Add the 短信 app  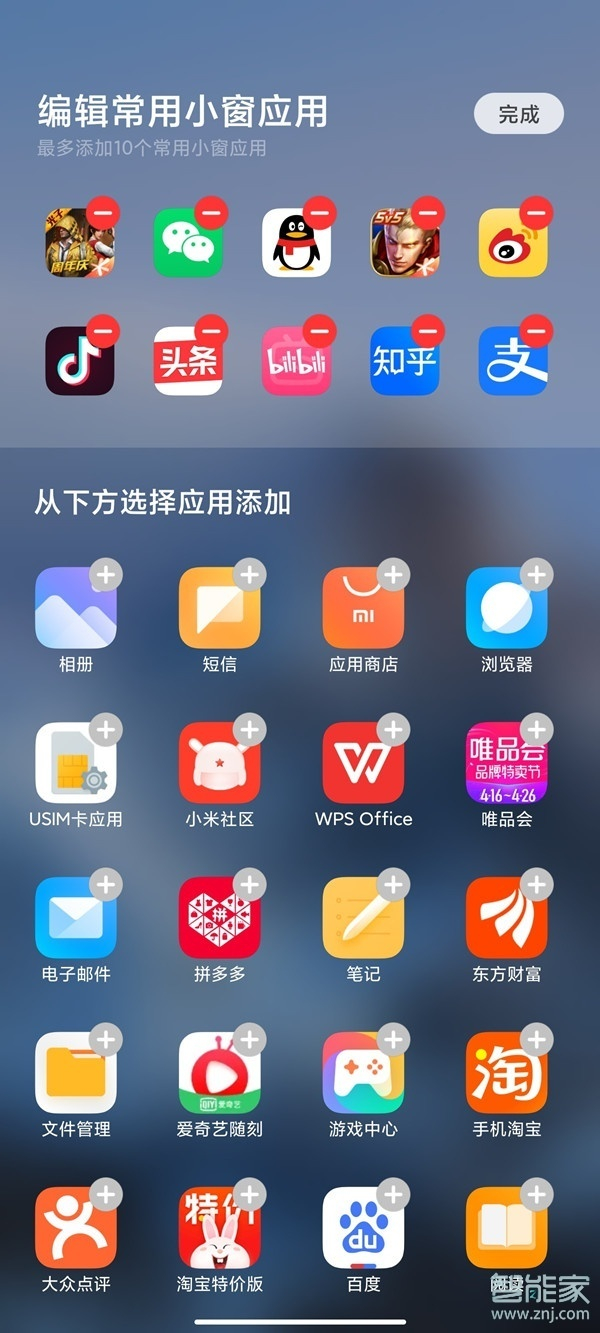click(x=249, y=575)
